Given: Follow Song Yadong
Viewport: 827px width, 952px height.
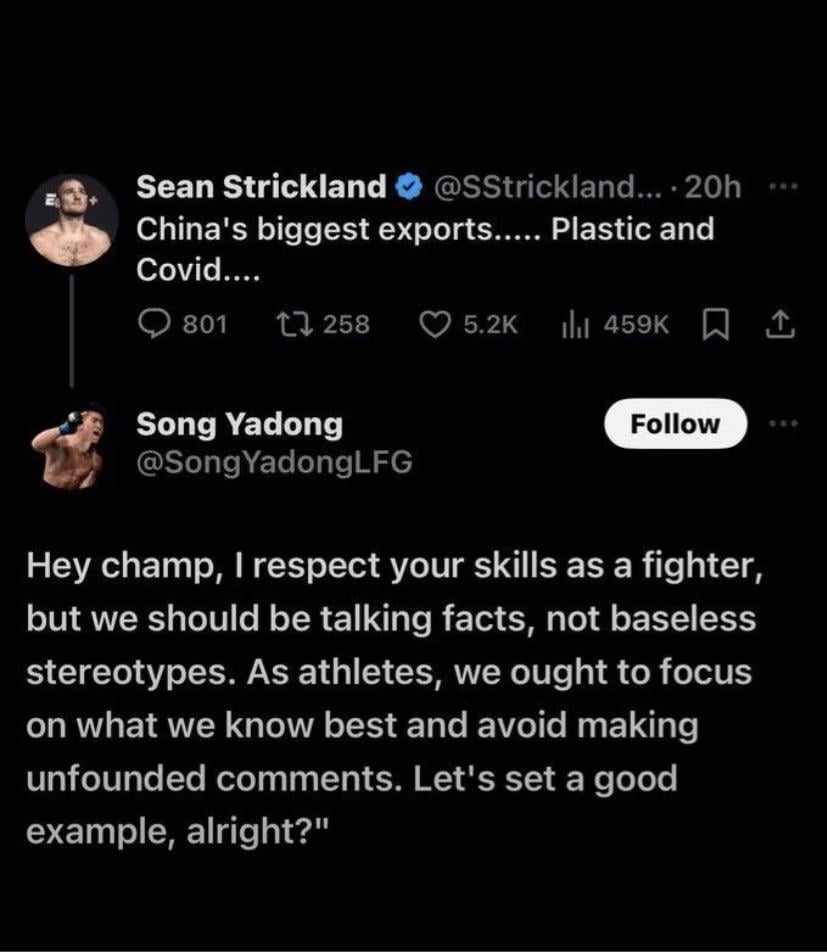Looking at the screenshot, I should pos(675,424).
